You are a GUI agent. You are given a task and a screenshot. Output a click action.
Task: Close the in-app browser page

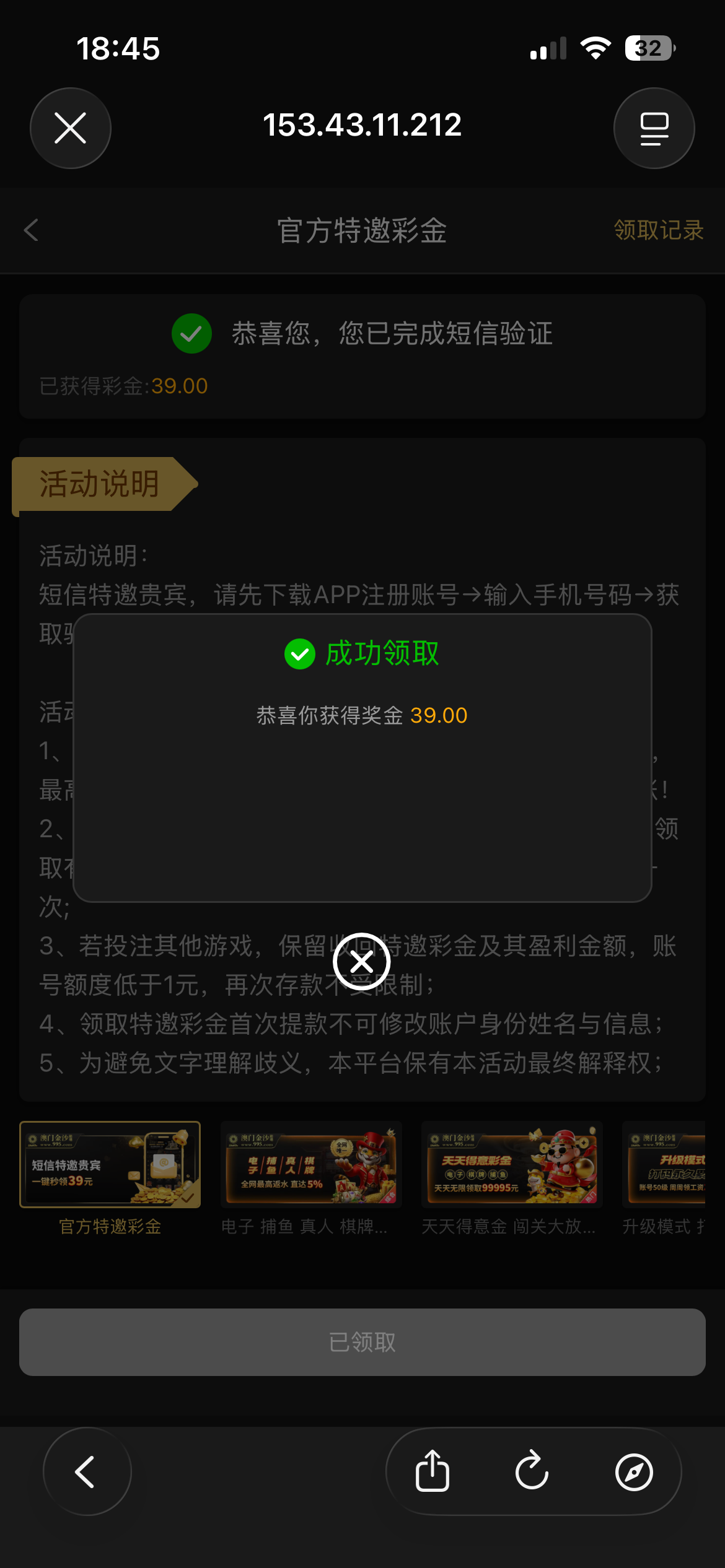71,128
